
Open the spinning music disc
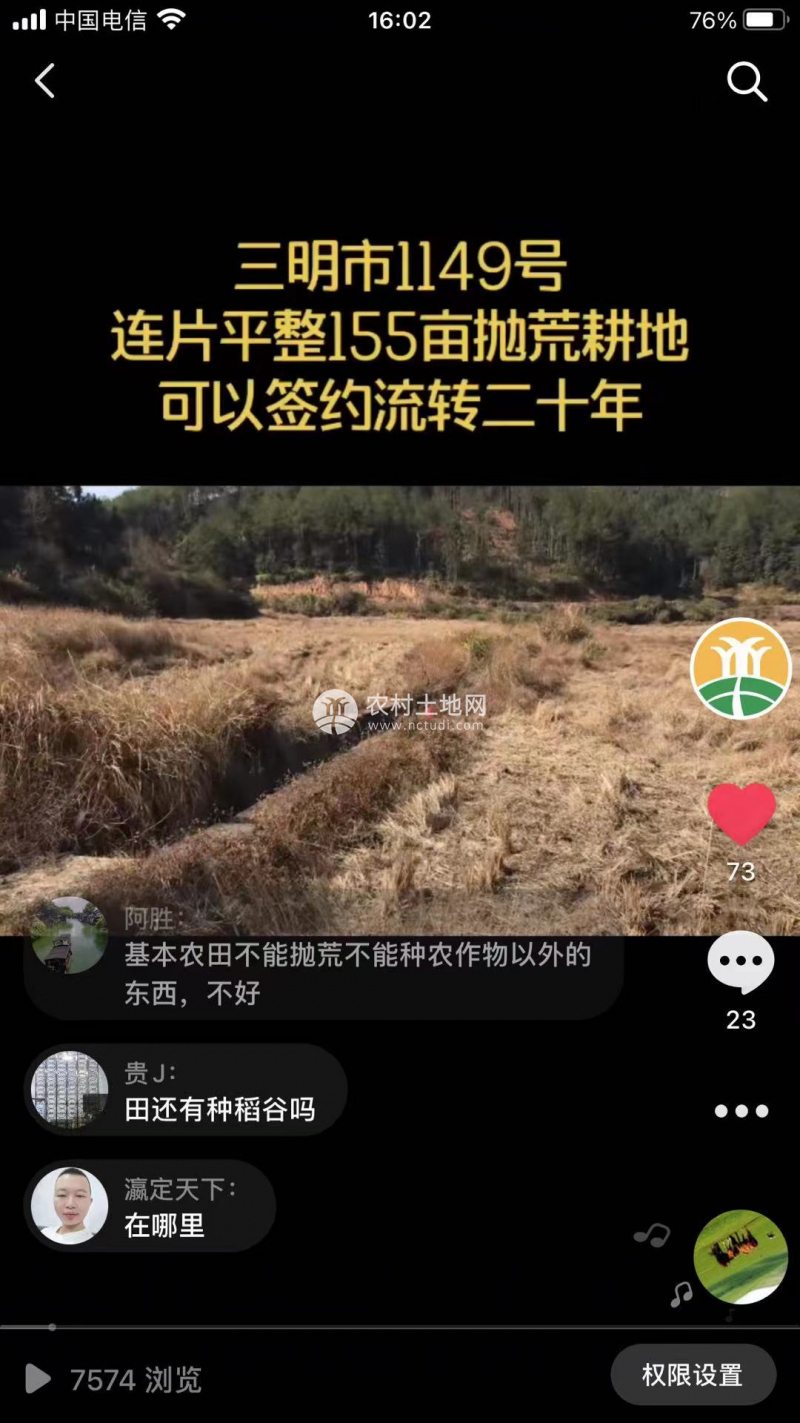pyautogui.click(x=741, y=1257)
